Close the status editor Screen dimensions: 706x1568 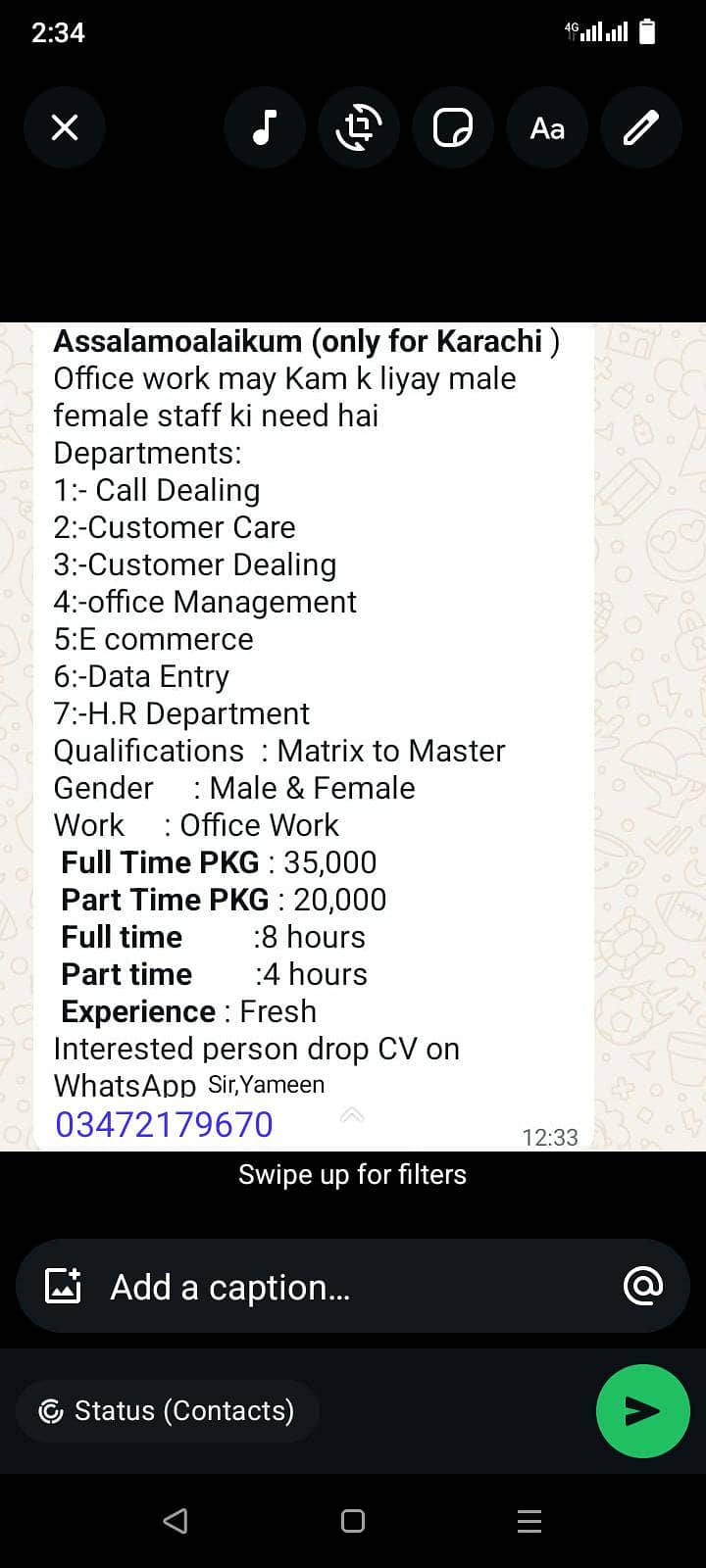pos(65,127)
